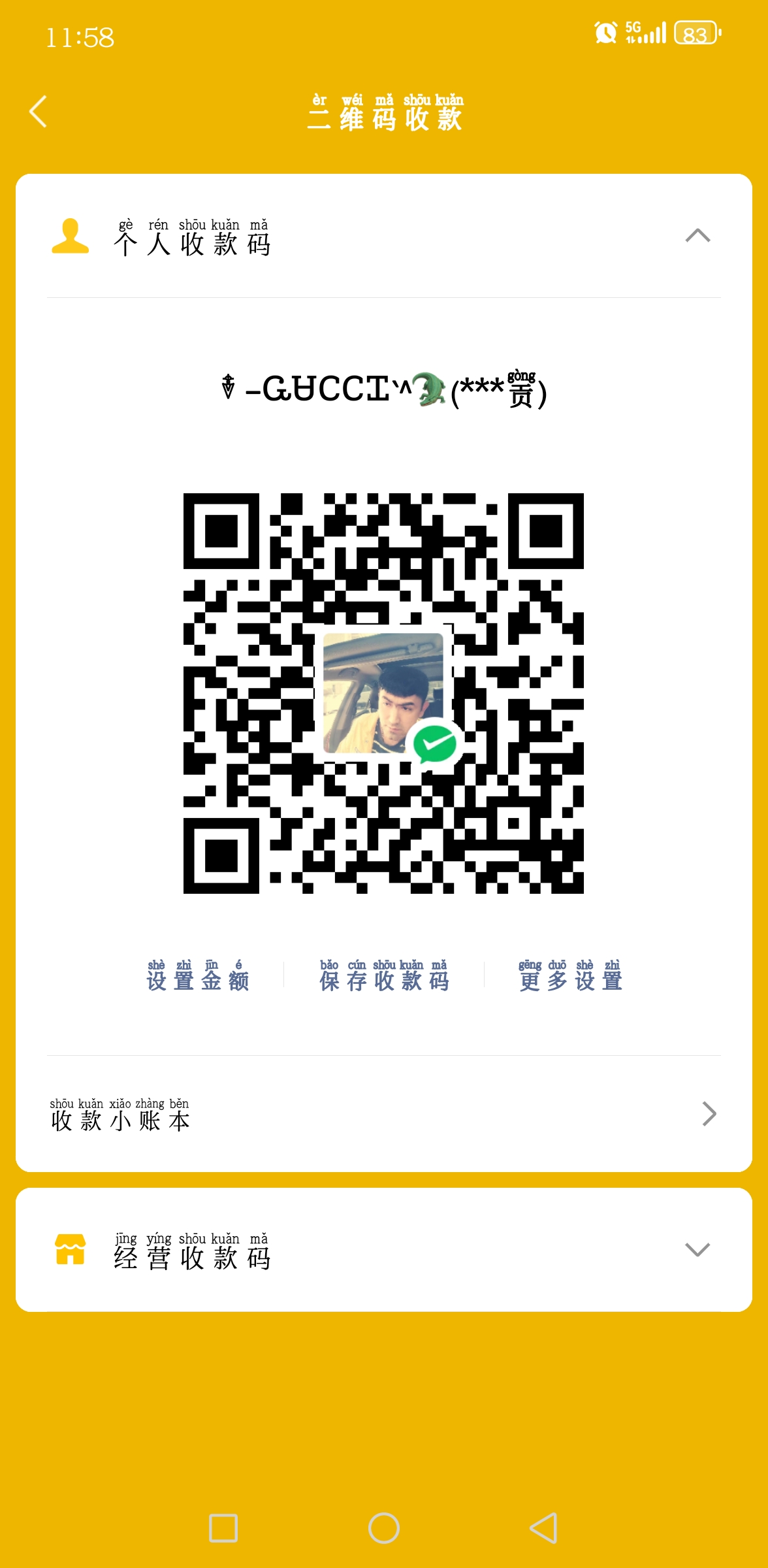Image resolution: width=768 pixels, height=1568 pixels.
Task: Go to the system home screen
Action: (384, 1528)
